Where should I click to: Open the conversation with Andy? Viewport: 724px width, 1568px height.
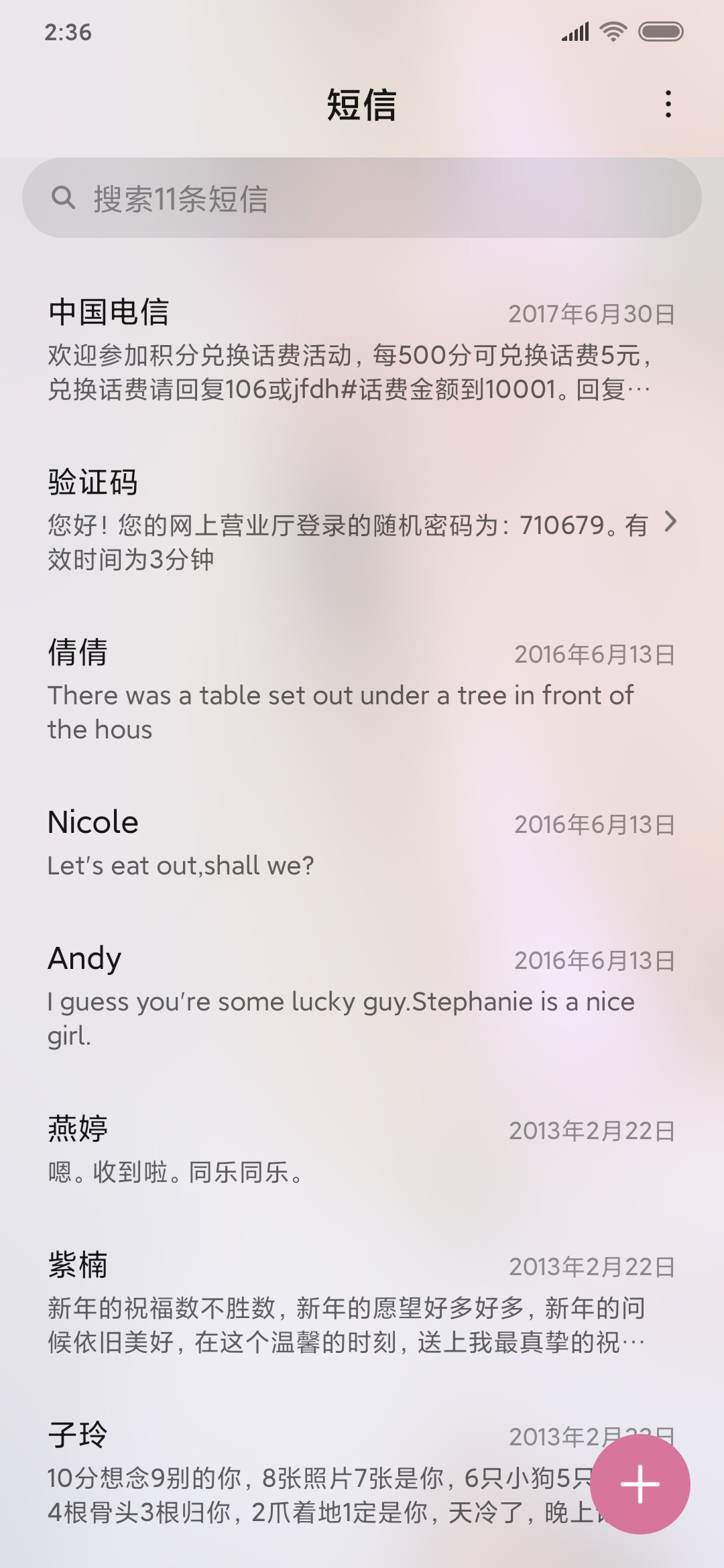click(362, 996)
